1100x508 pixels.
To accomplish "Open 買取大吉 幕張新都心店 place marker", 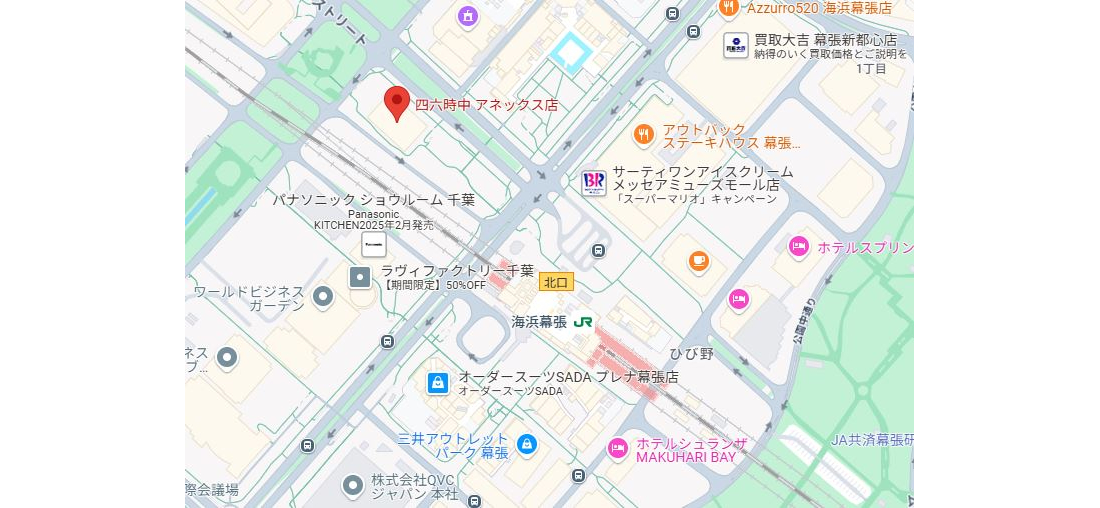I will coord(736,45).
